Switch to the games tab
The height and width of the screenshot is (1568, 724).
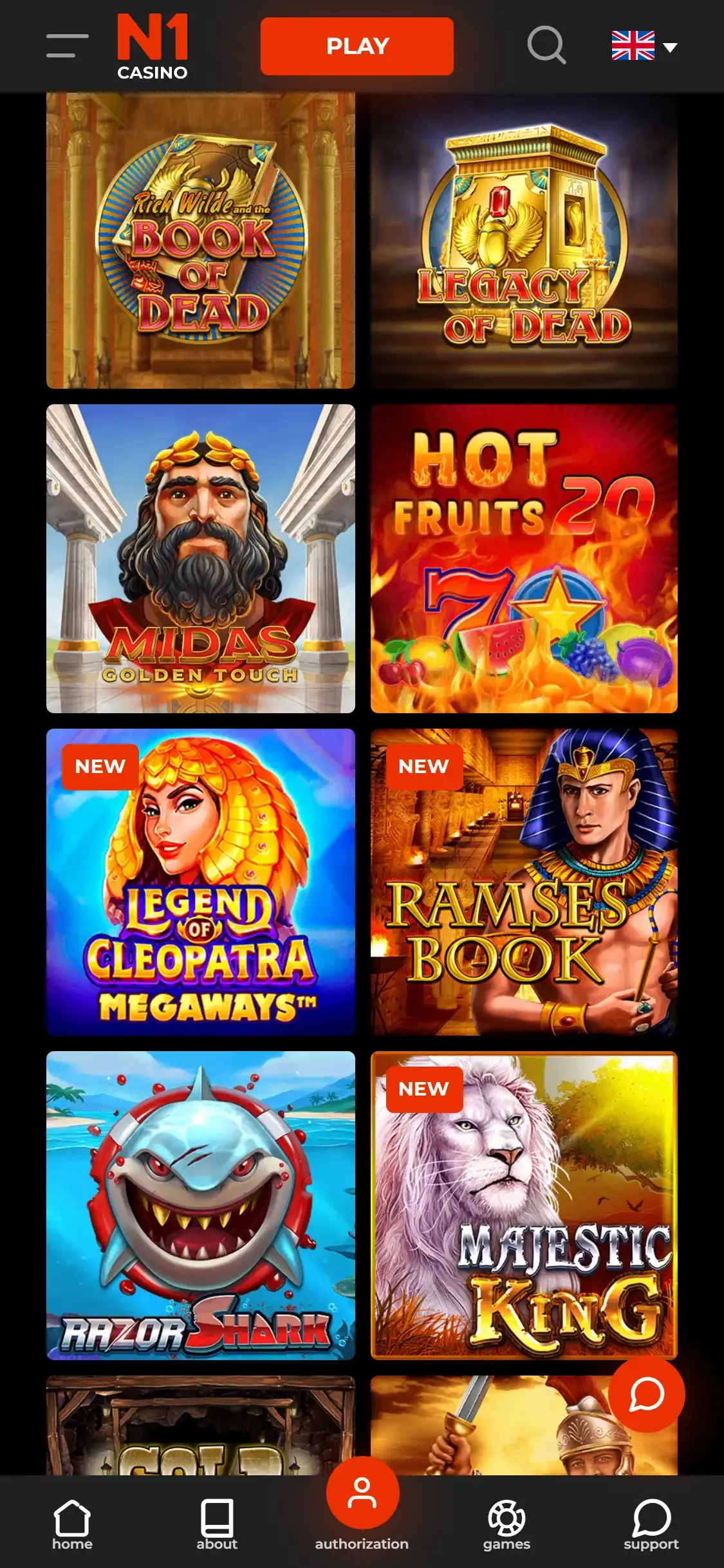click(506, 1524)
